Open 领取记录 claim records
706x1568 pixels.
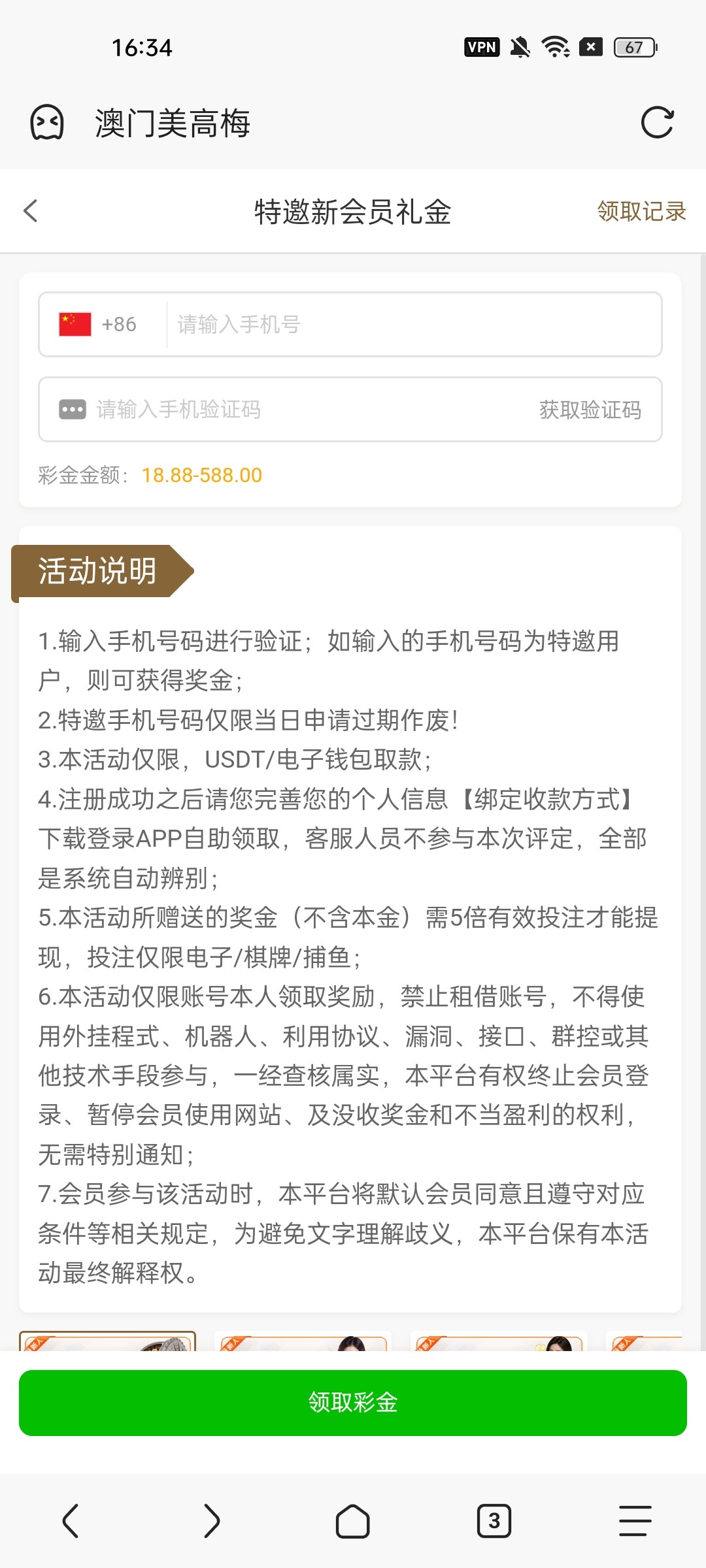(641, 211)
